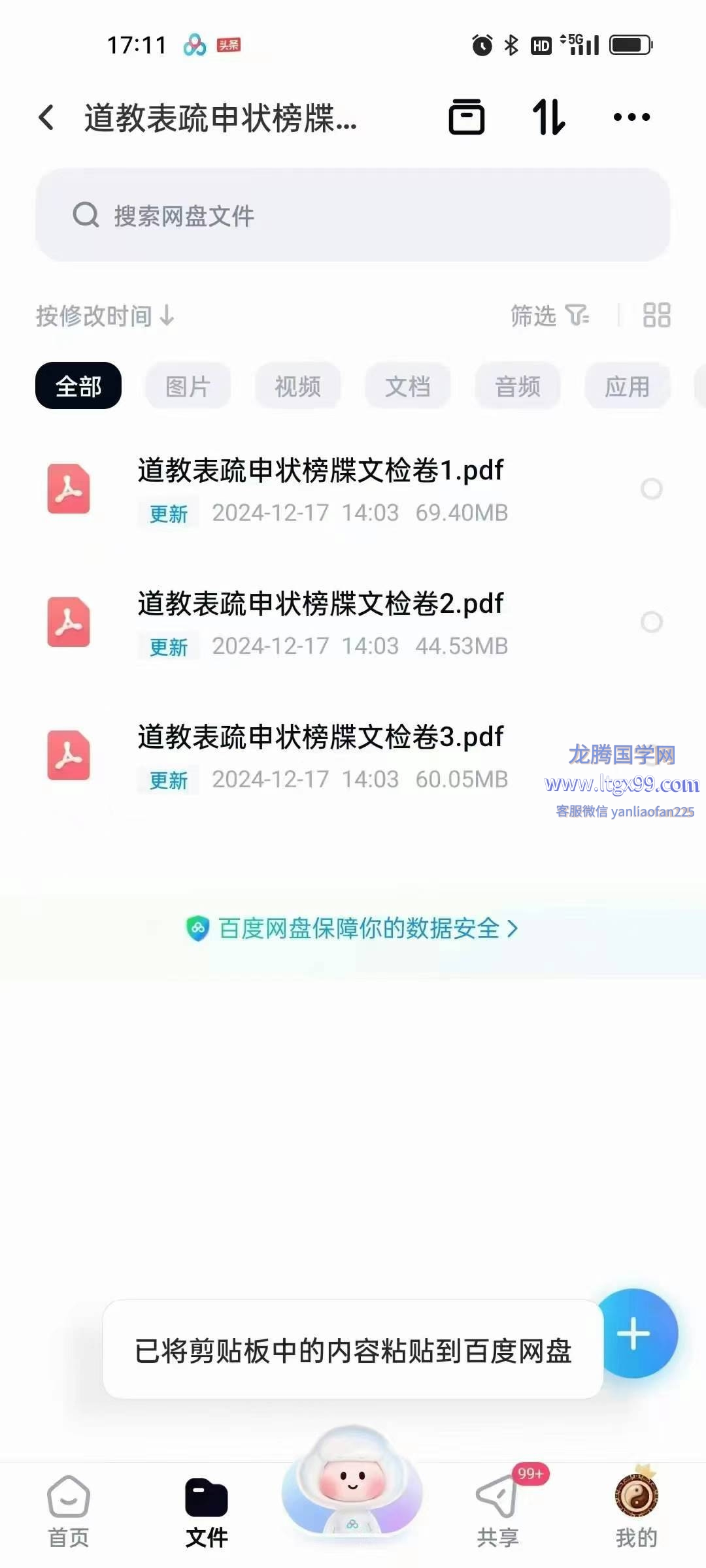The height and width of the screenshot is (1568, 706).
Task: Switch to the 共享 tab
Action: pyautogui.click(x=497, y=1511)
